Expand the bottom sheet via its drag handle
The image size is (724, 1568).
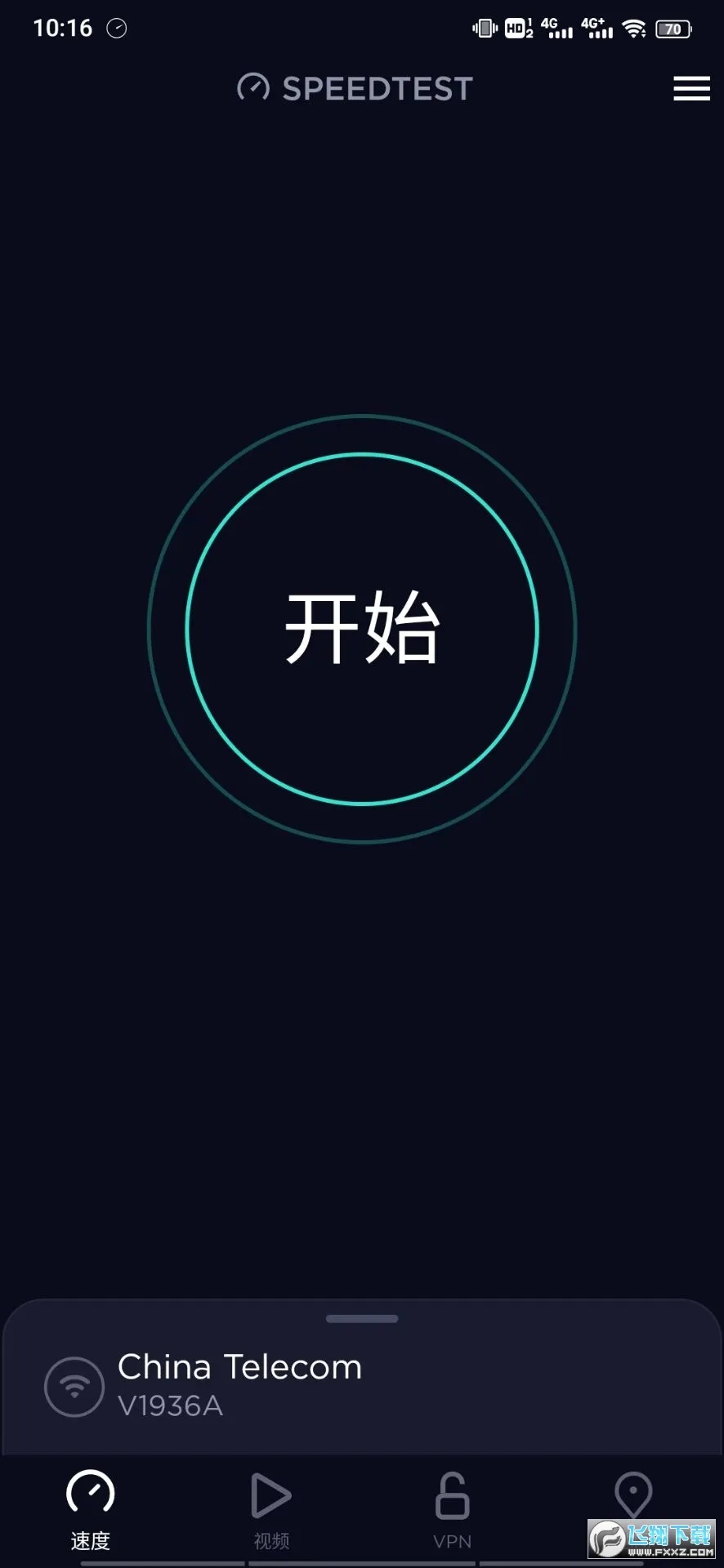click(x=360, y=1318)
